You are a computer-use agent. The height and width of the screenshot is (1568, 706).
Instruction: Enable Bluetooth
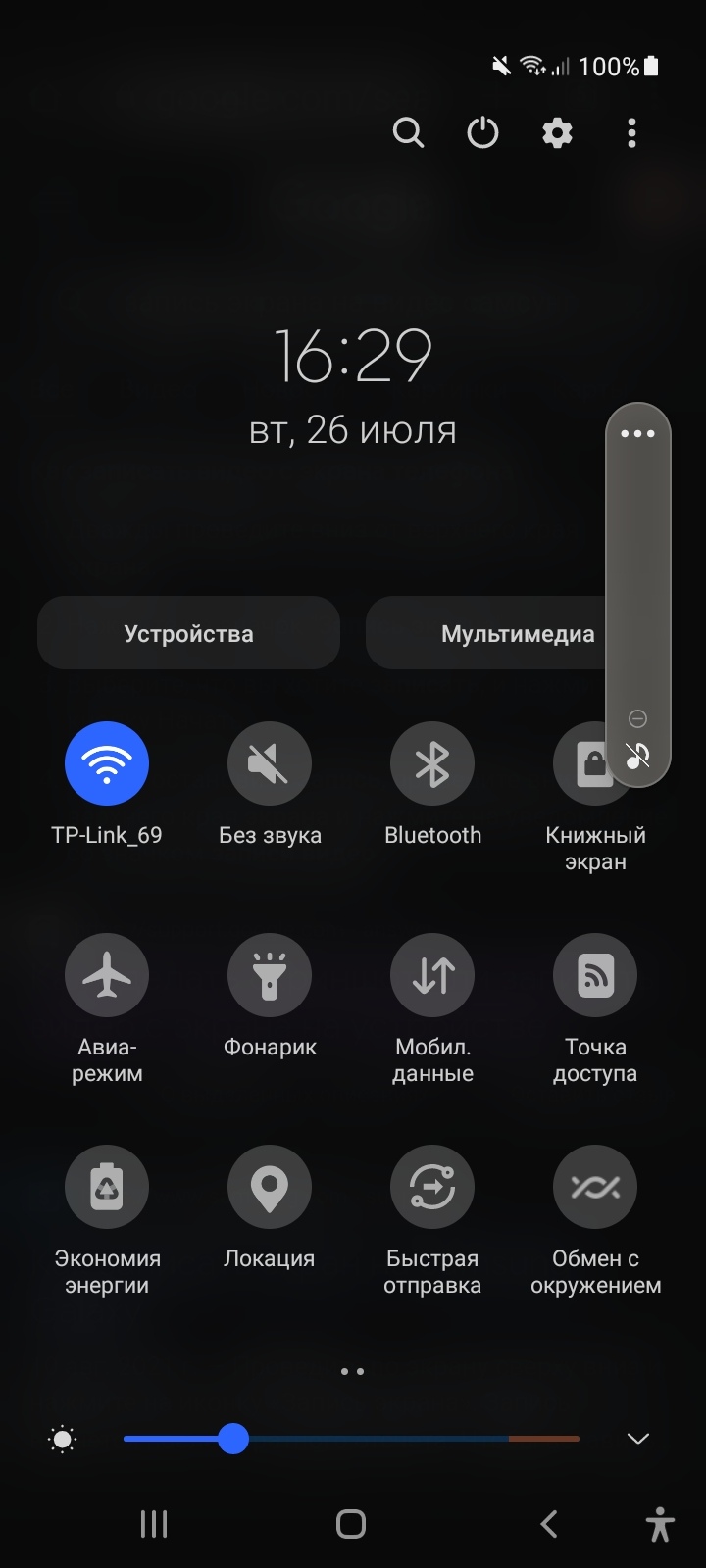point(432,763)
